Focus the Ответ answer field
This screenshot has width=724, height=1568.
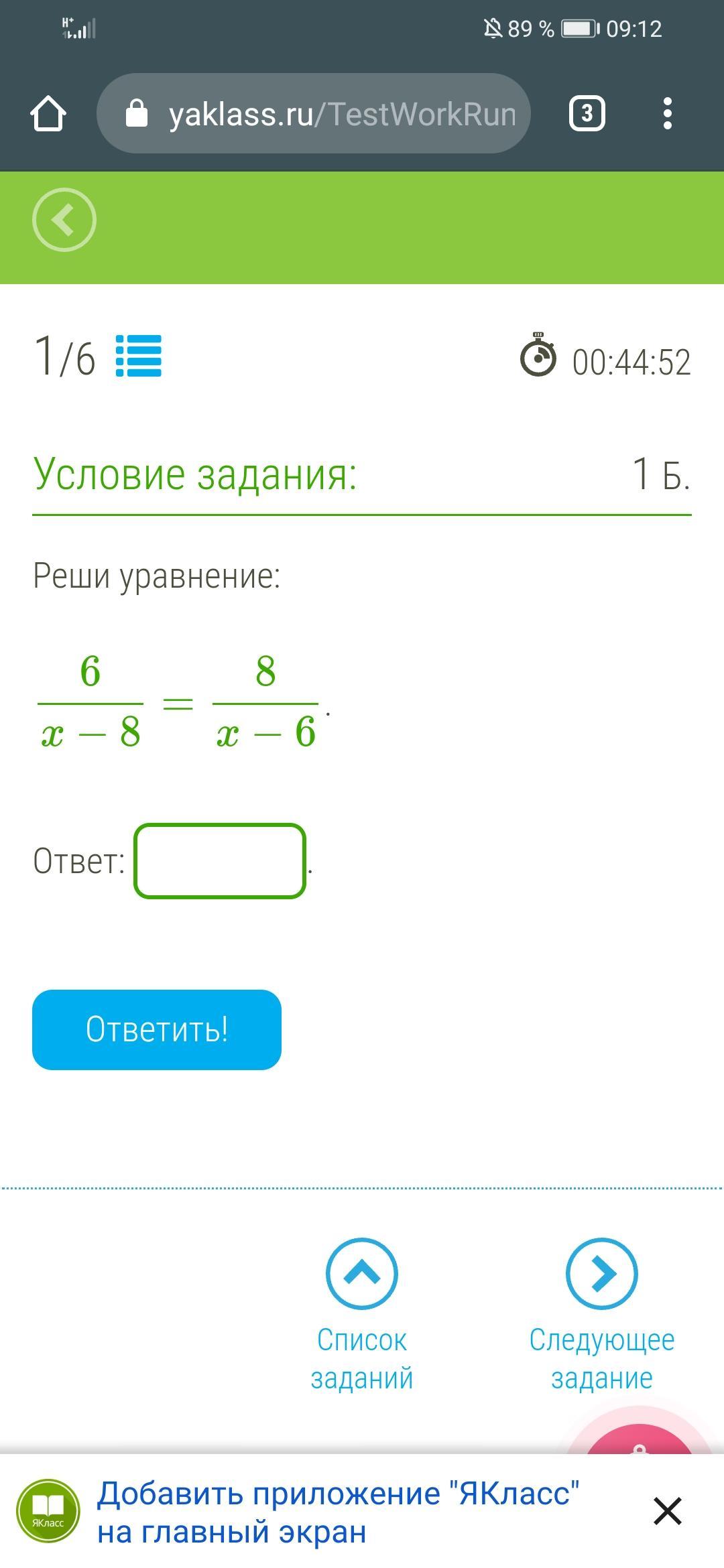pyautogui.click(x=220, y=861)
